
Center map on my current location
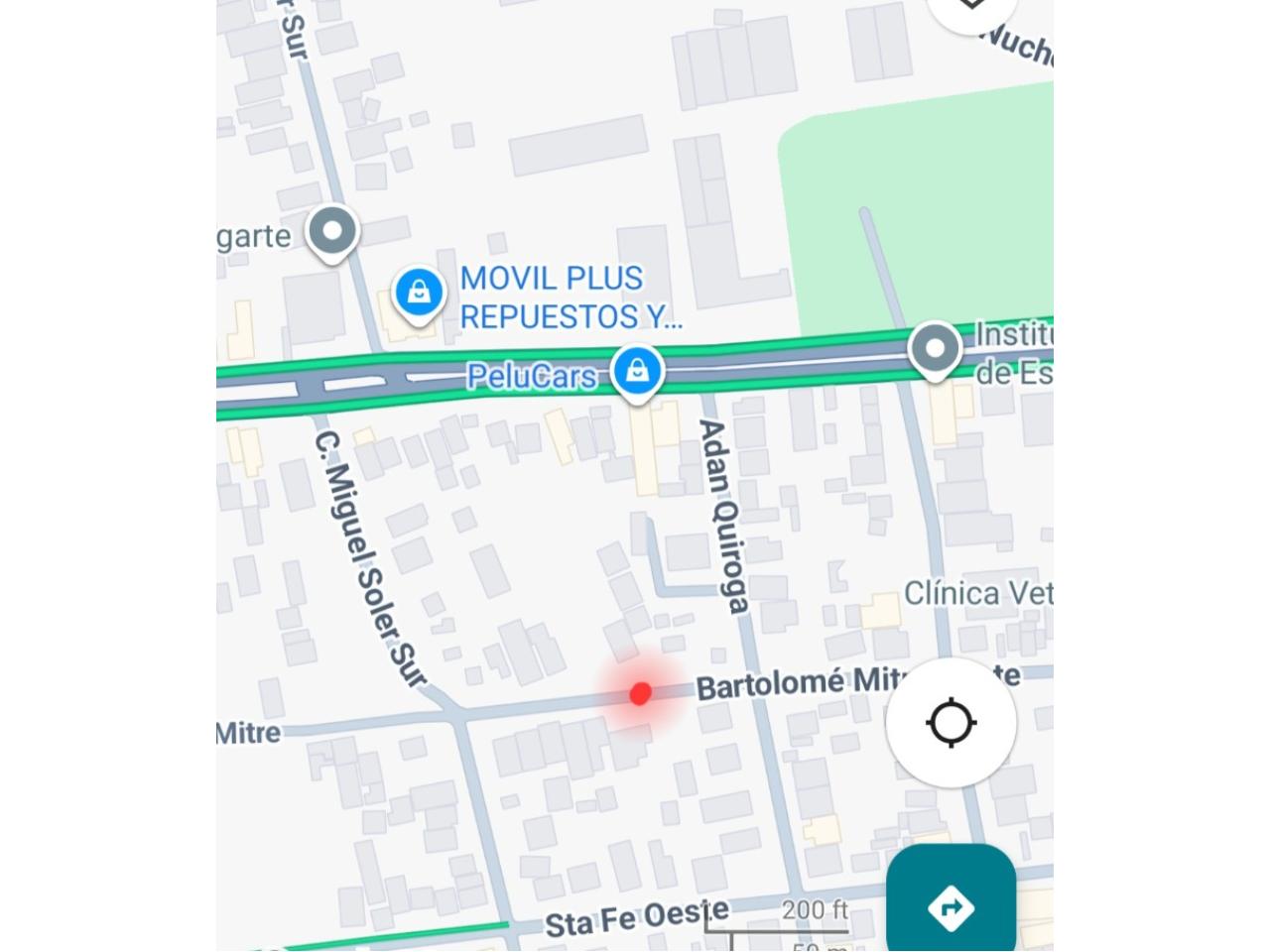click(951, 722)
